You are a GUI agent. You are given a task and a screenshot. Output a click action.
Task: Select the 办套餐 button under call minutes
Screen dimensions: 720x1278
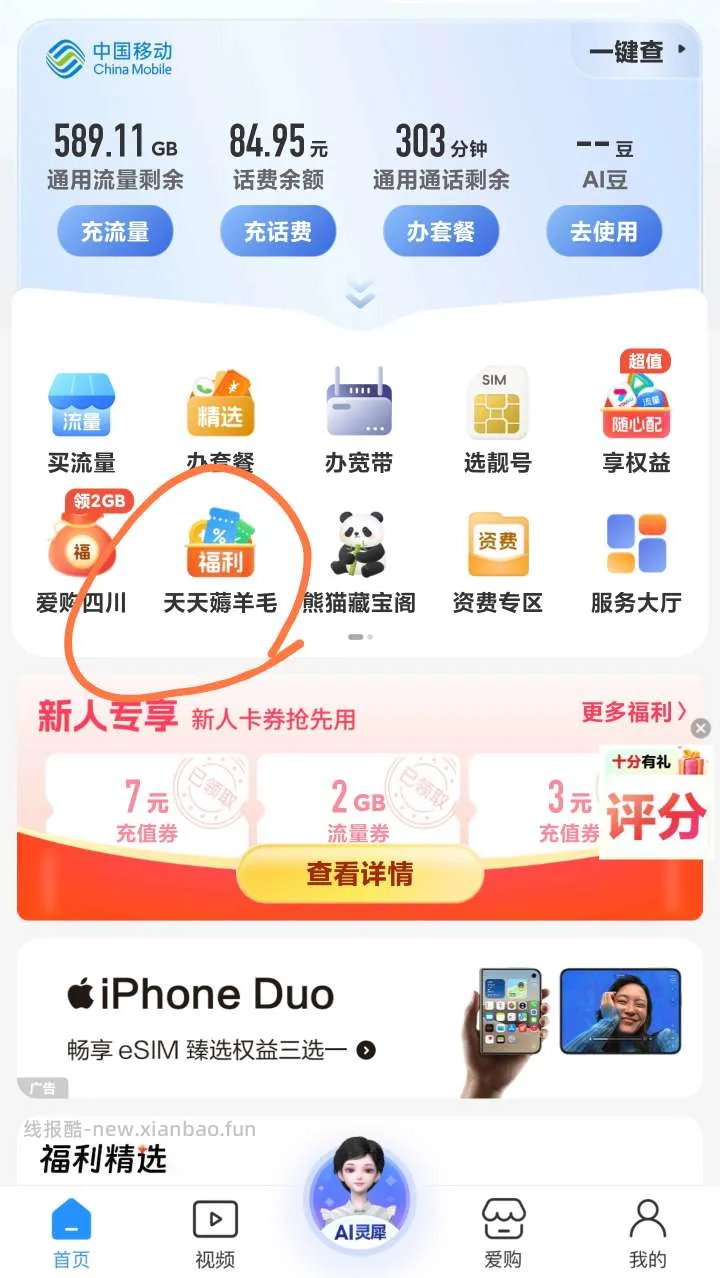click(x=441, y=232)
